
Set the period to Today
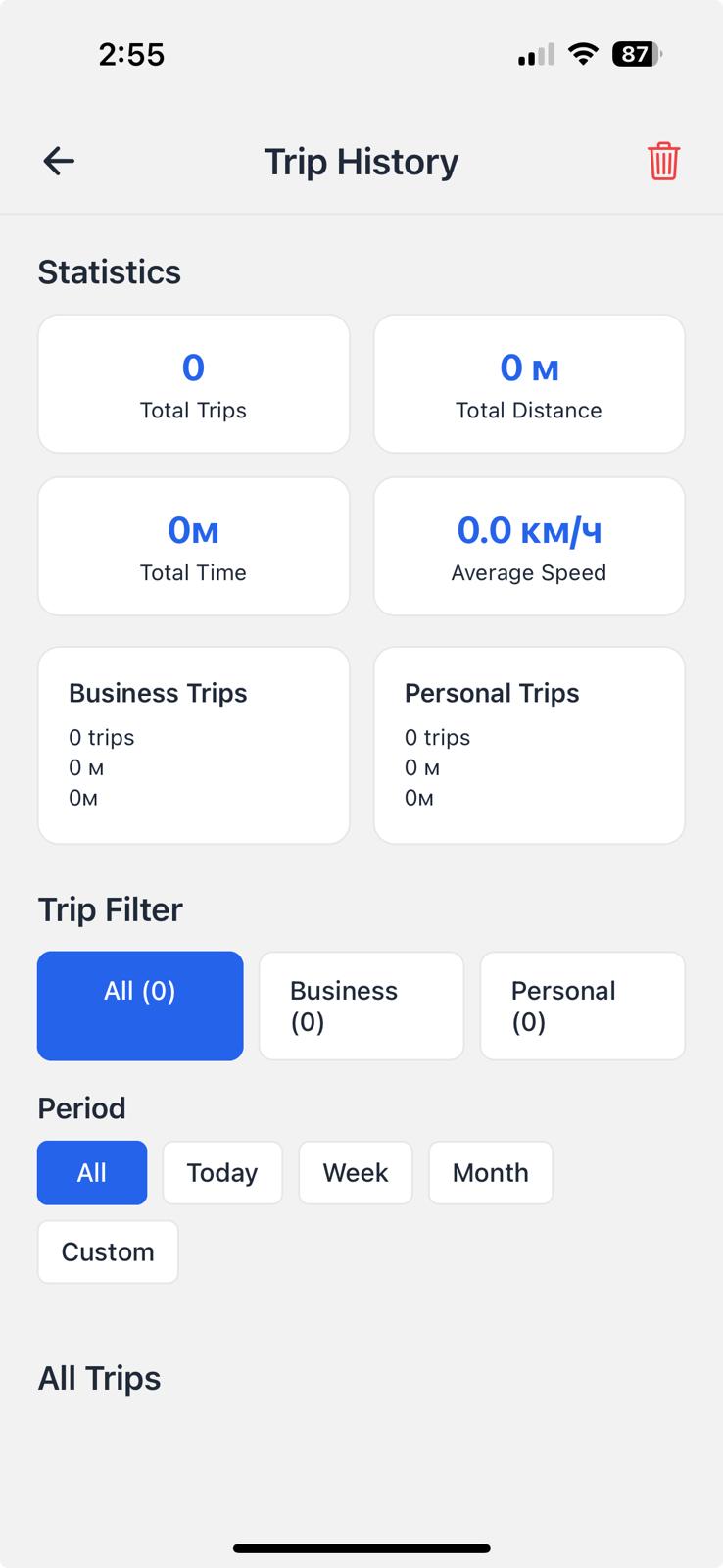point(222,1172)
